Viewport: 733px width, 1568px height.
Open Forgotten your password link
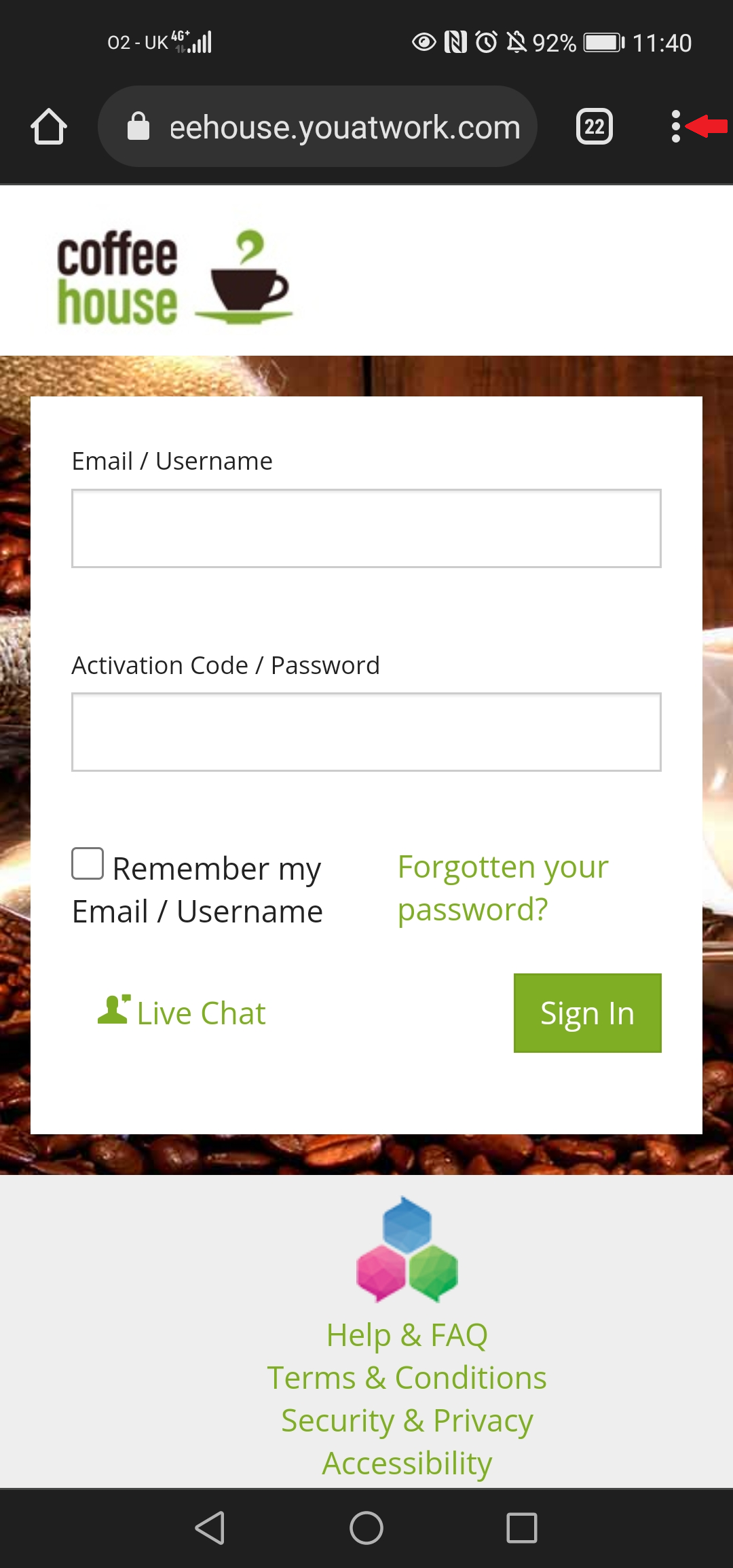pos(503,888)
